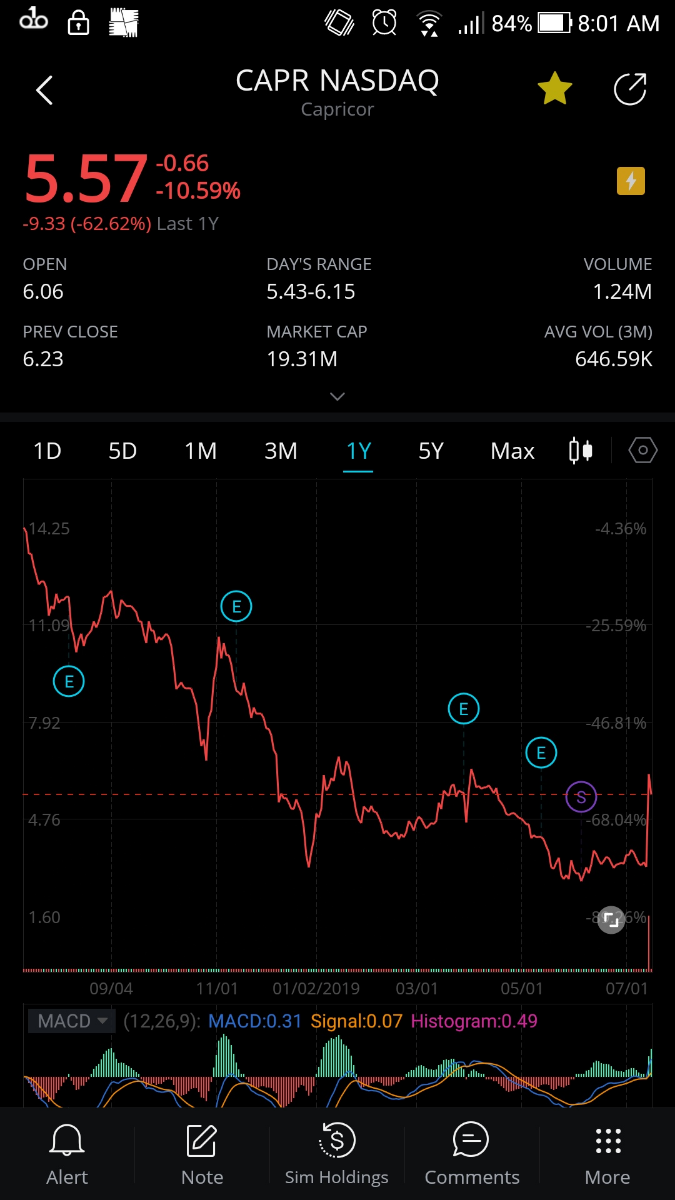Image resolution: width=675 pixels, height=1200 pixels.
Task: Tap the yellow lightning bolt badge
Action: (x=630, y=181)
